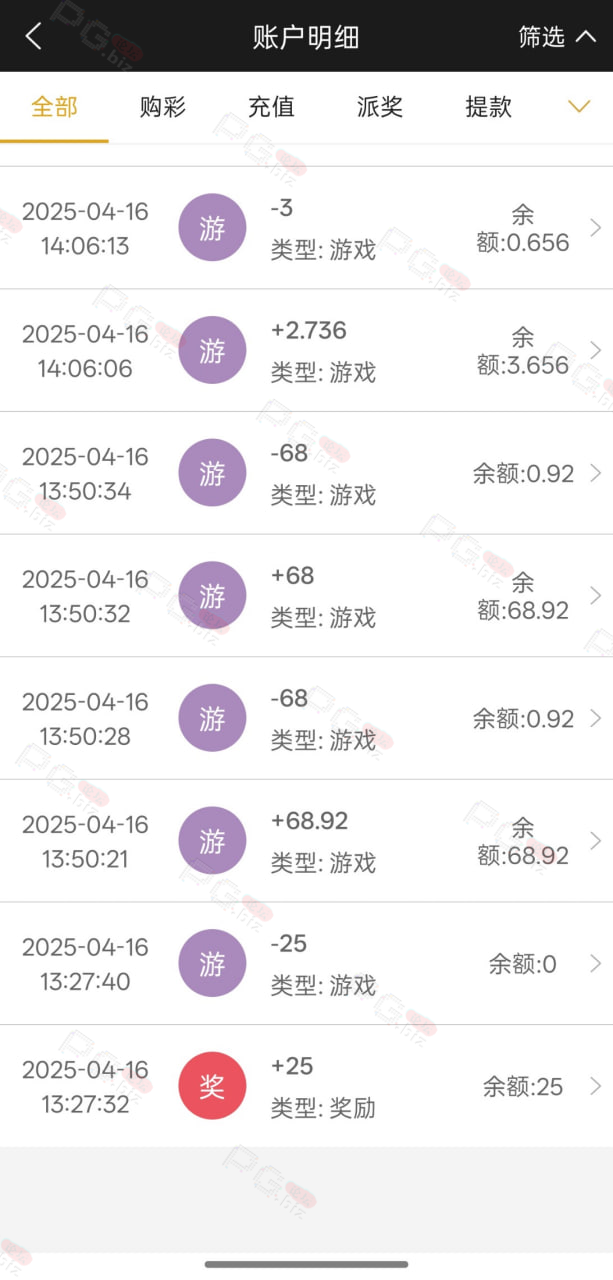Switch to the 充值 tab
613x1280 pixels.
pos(271,107)
